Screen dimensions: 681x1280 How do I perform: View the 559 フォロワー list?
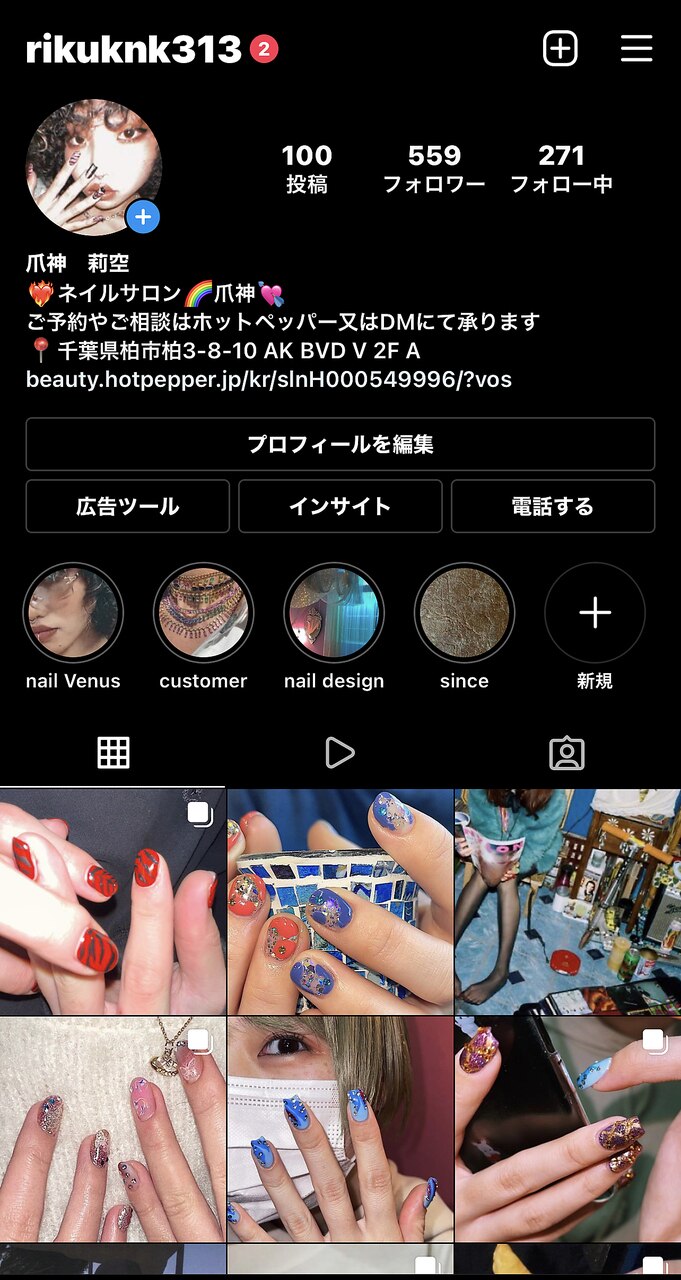click(434, 168)
